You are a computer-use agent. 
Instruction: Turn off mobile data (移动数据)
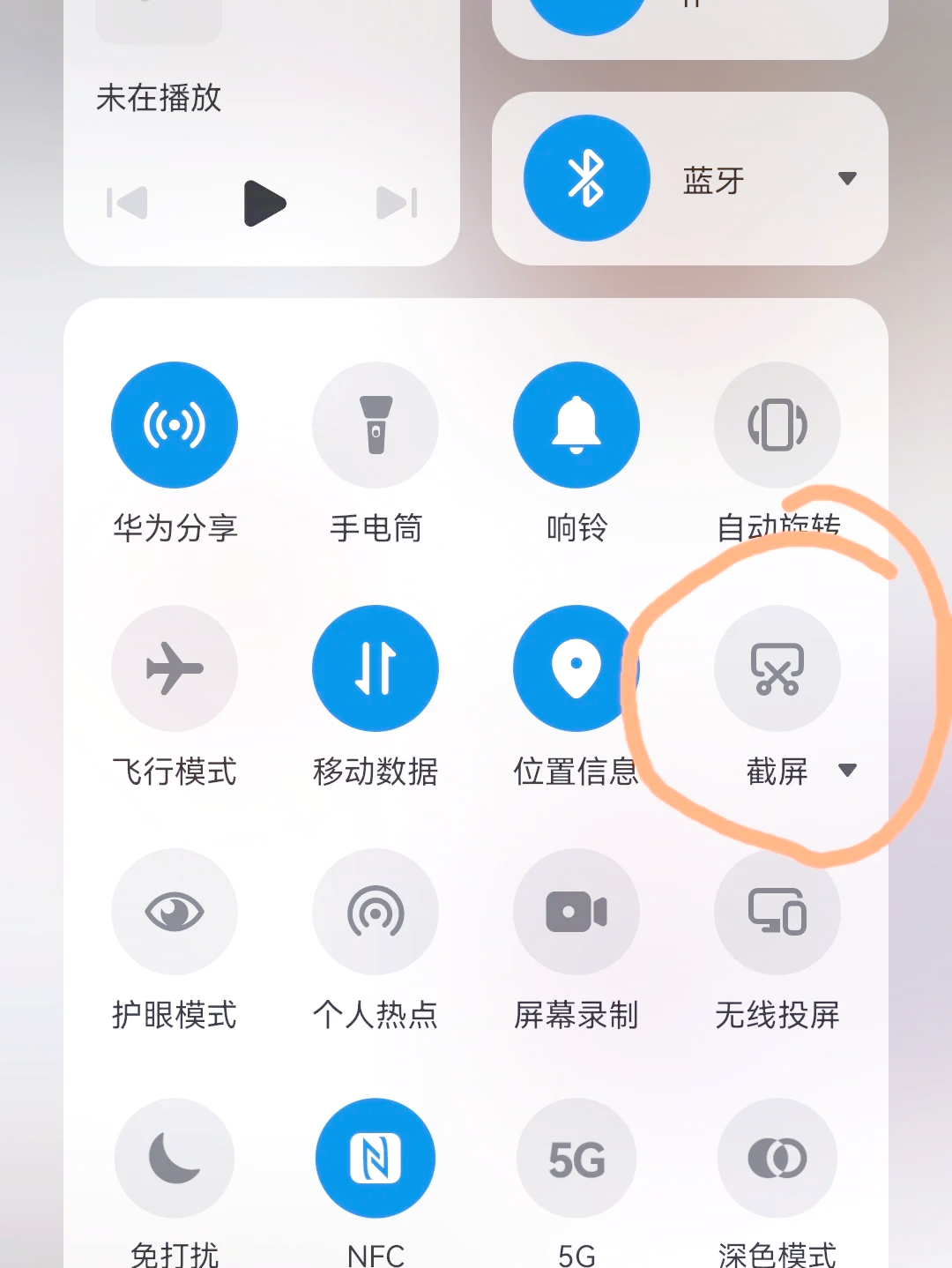[376, 668]
